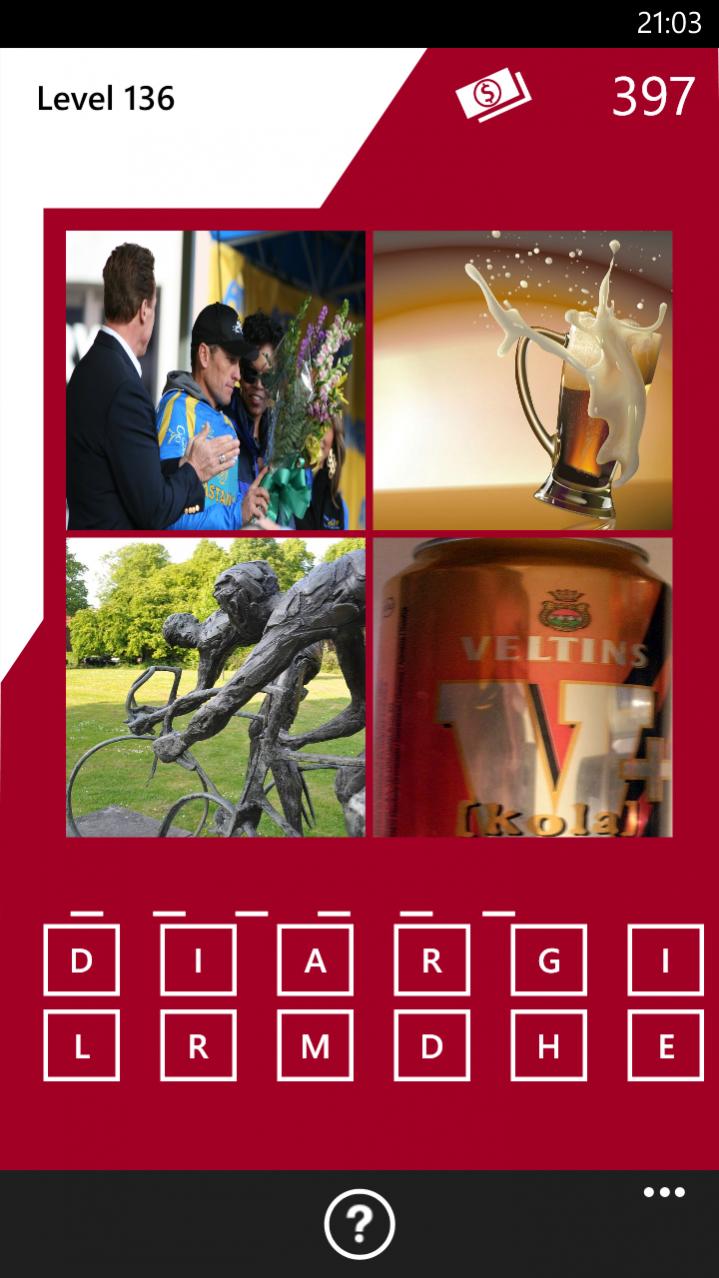Pick the letter A tile
The width and height of the screenshot is (719, 1278).
(x=315, y=960)
